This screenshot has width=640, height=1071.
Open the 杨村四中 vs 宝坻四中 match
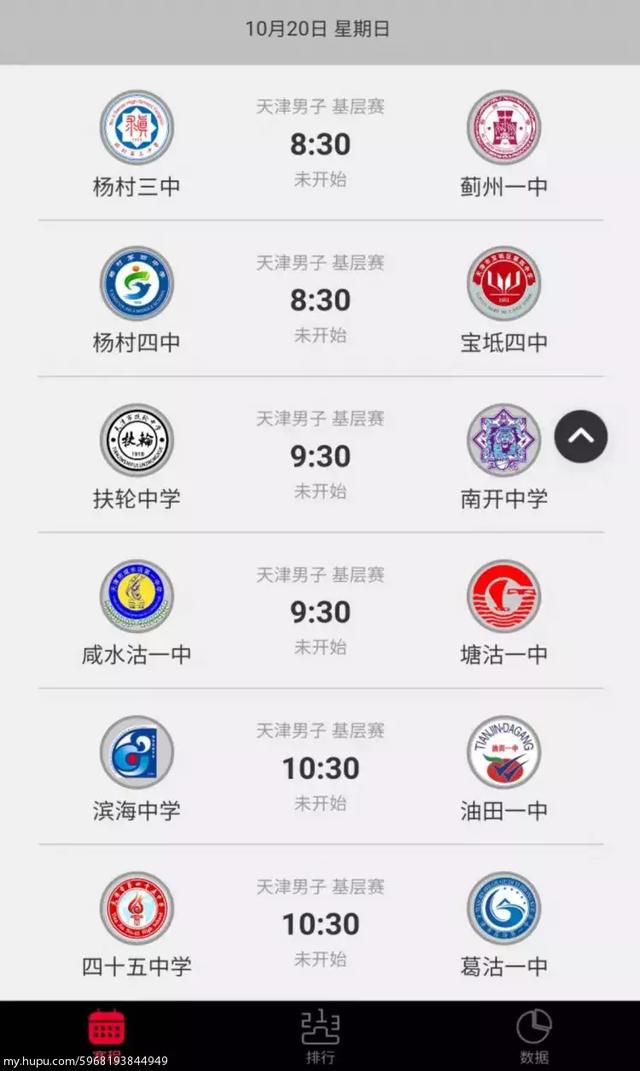(x=320, y=300)
